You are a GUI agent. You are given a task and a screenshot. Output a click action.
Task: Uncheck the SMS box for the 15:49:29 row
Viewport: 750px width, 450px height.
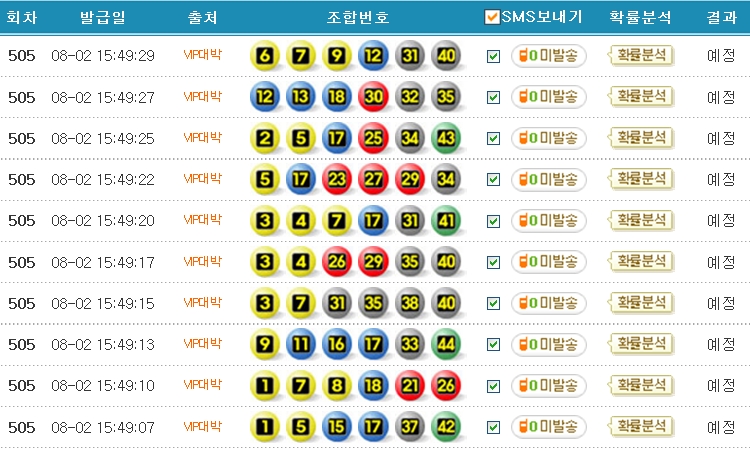pyautogui.click(x=493, y=56)
